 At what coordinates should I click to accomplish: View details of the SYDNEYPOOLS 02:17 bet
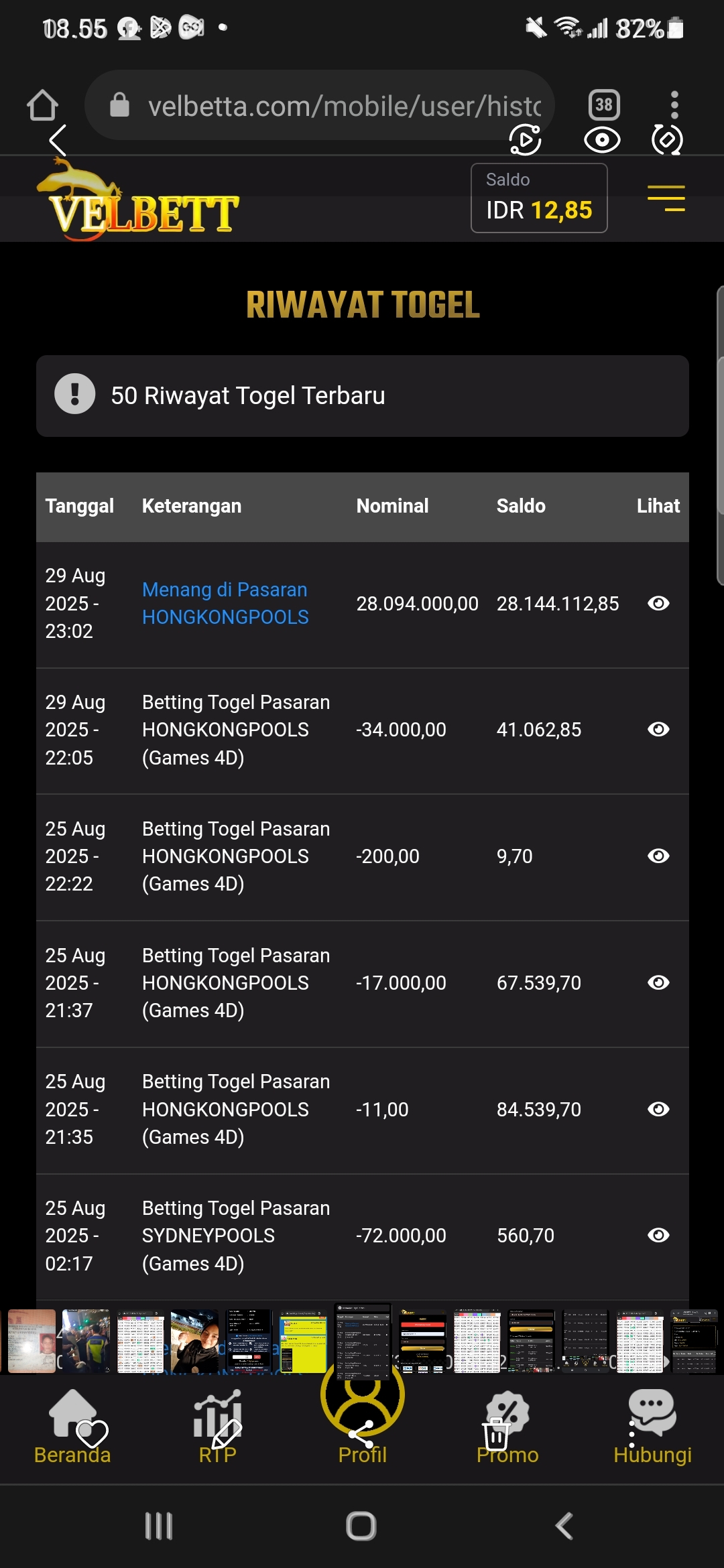coord(658,1236)
